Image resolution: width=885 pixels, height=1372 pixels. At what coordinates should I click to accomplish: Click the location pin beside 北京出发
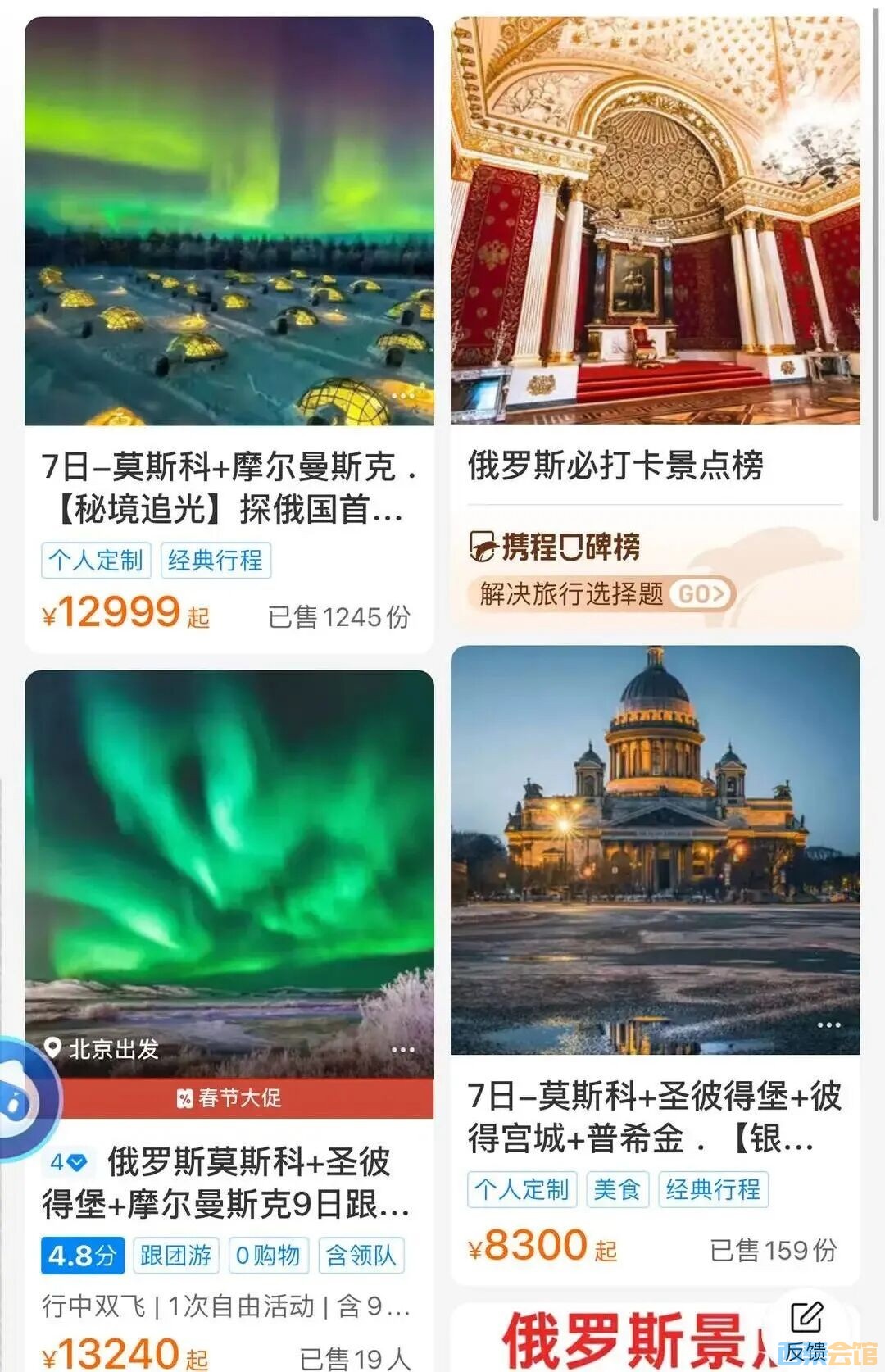[52, 1047]
